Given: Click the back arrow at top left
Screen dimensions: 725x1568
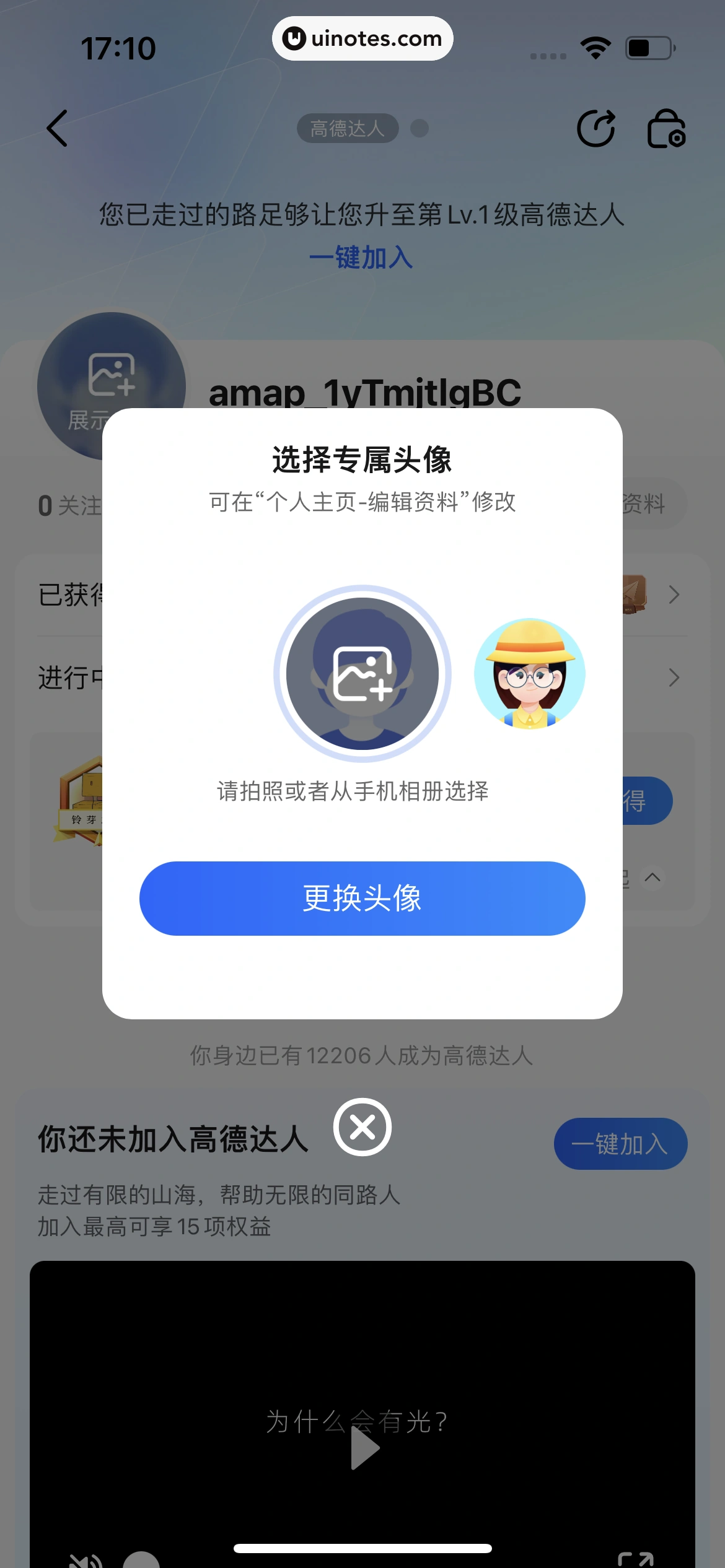Looking at the screenshot, I should pos(57,129).
